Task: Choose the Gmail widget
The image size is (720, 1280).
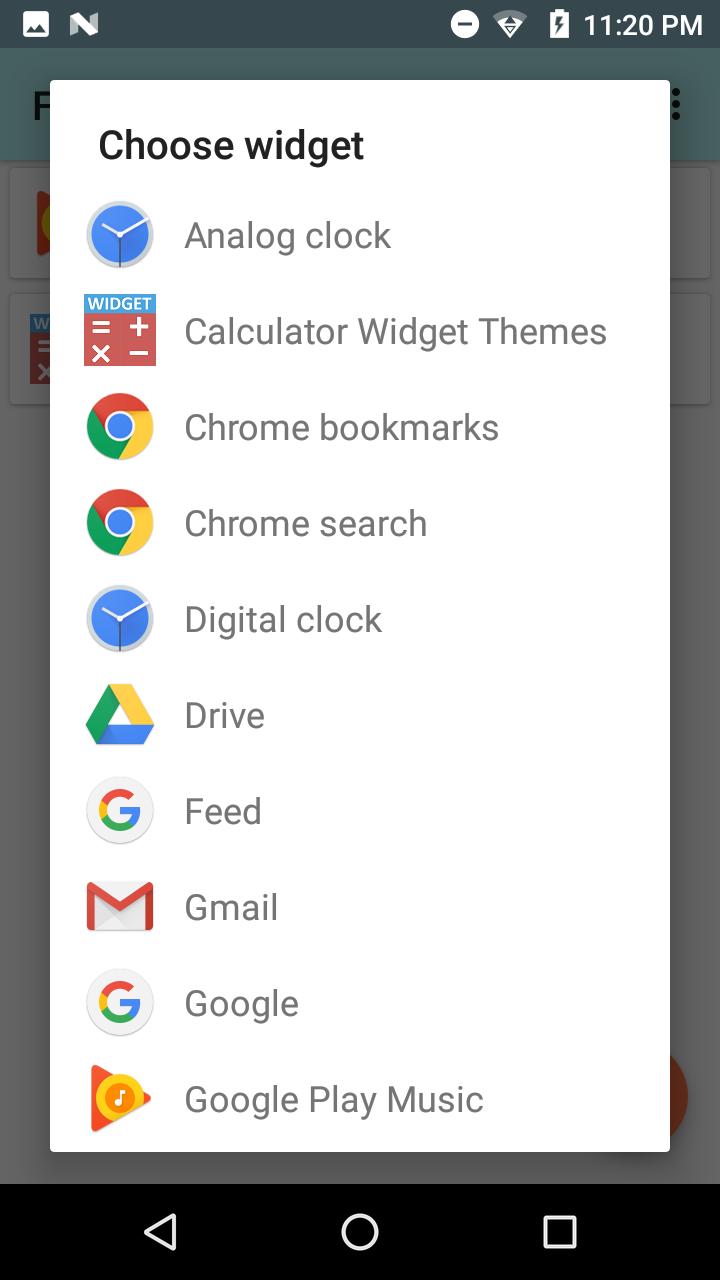Action: (231, 908)
